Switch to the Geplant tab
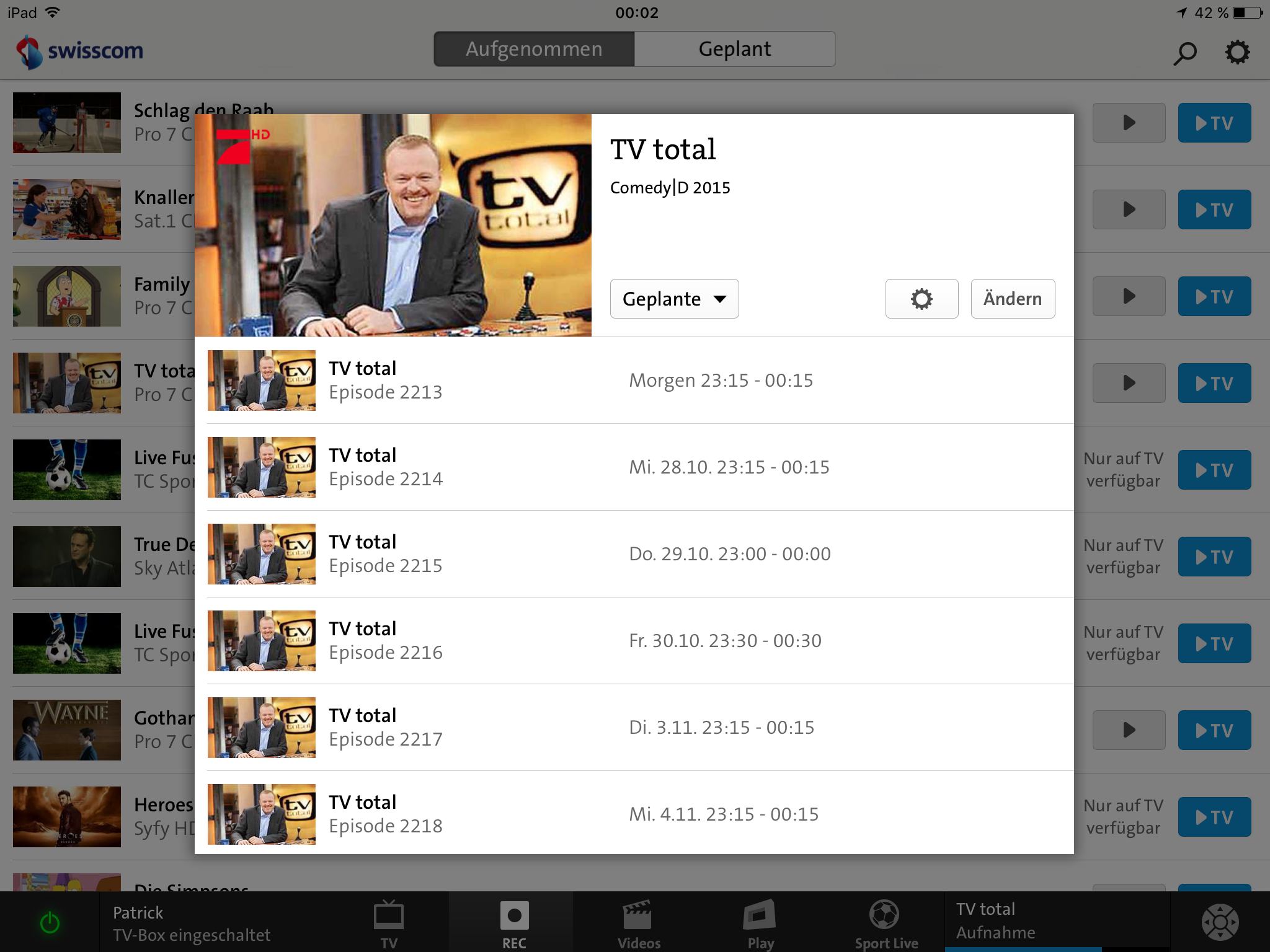 click(734, 49)
